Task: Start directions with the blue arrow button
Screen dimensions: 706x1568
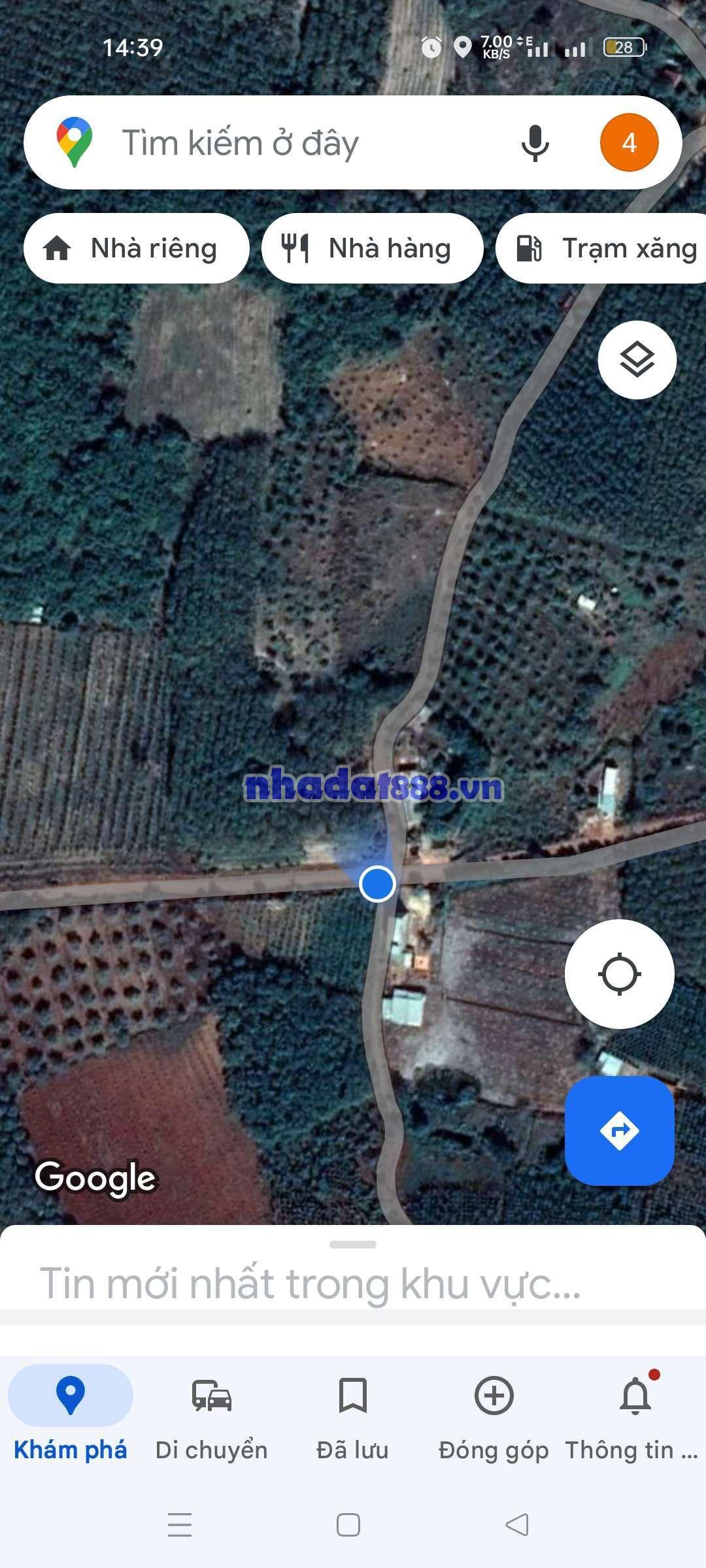Action: [619, 1130]
